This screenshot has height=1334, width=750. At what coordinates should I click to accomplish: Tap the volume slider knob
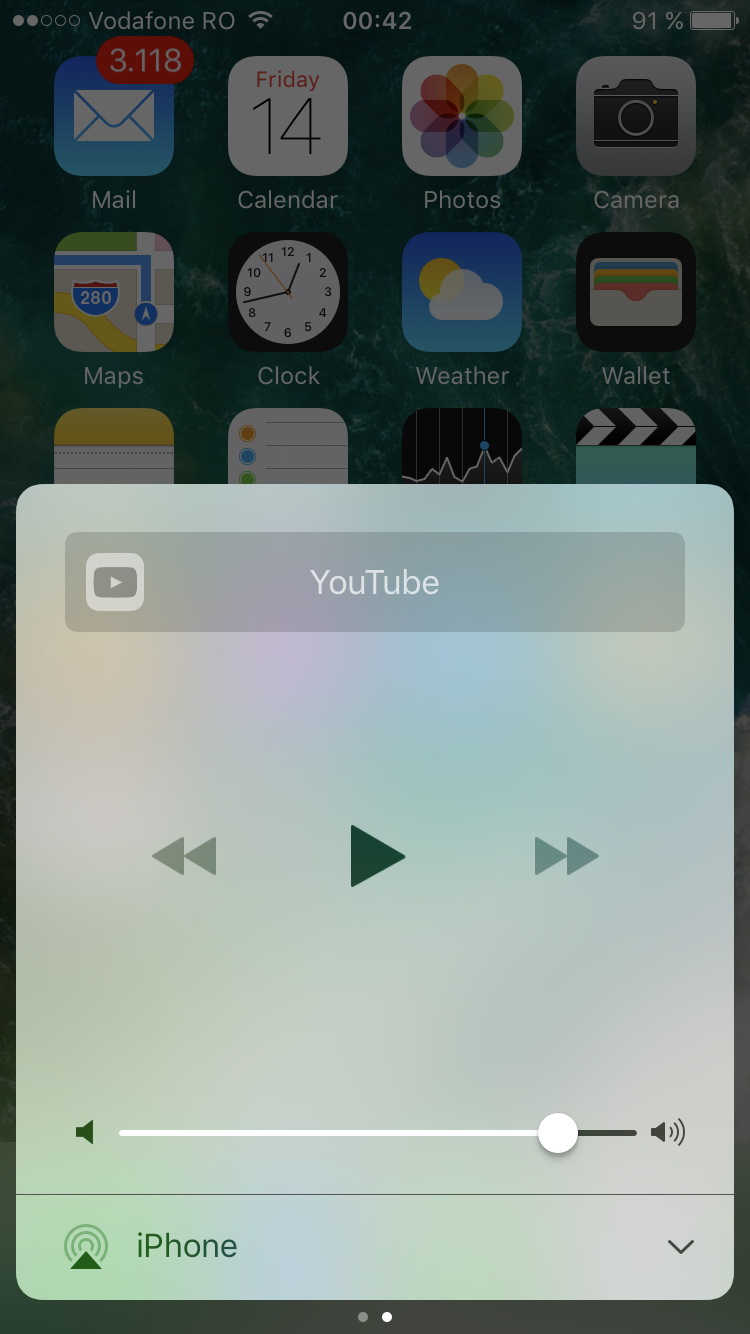tap(558, 1133)
